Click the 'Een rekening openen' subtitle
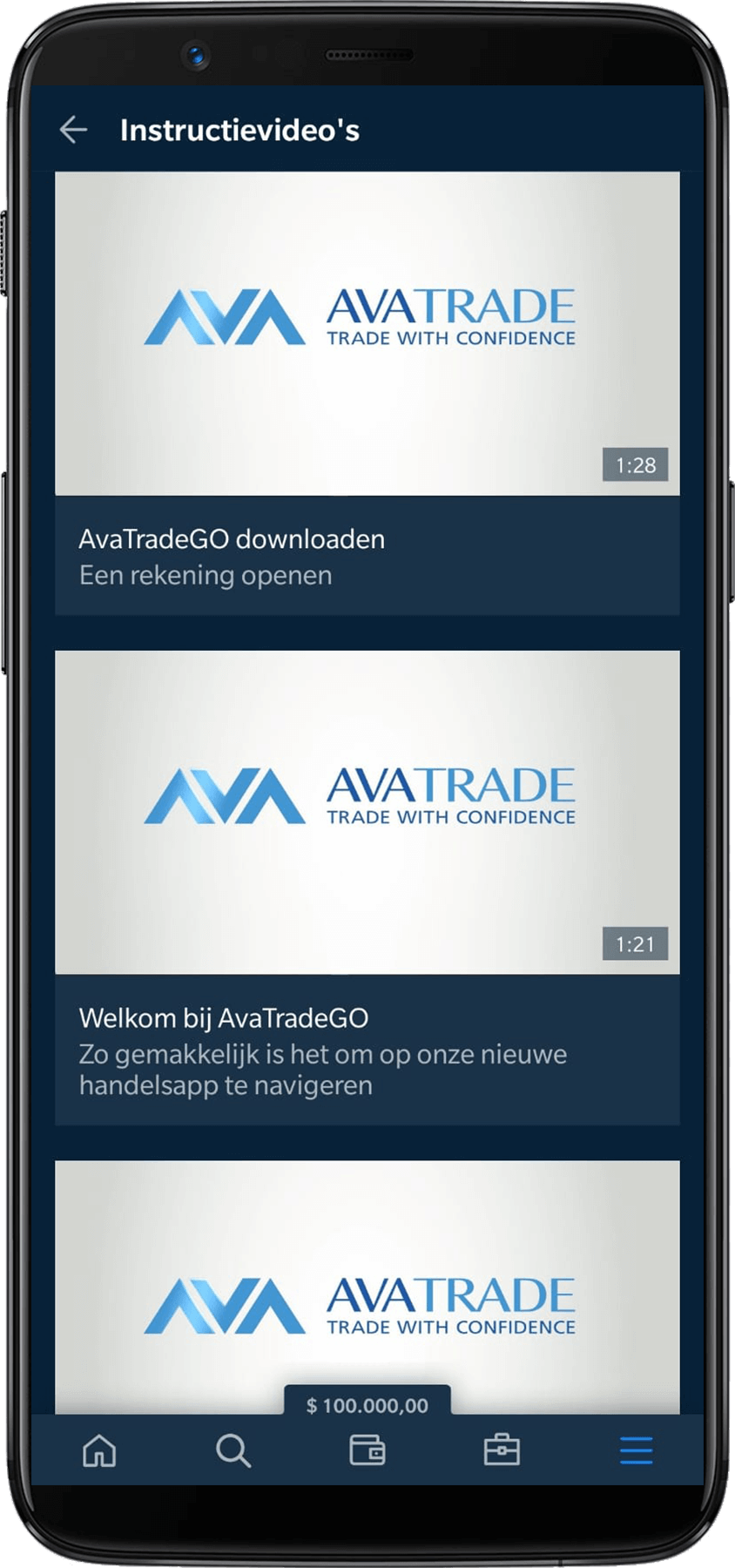Screen dimensions: 735x1568 click(x=206, y=574)
